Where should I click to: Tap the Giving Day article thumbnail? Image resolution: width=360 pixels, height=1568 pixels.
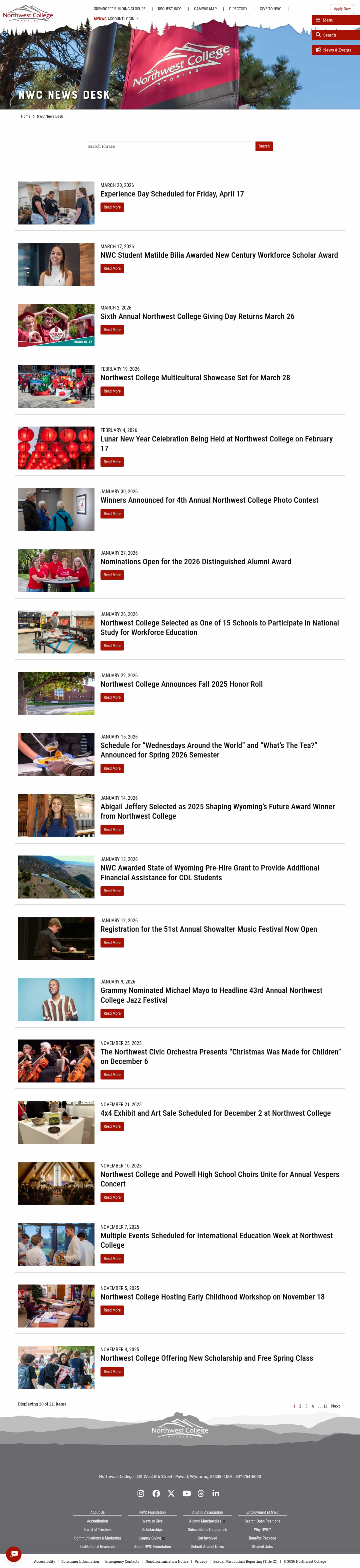pos(56,325)
